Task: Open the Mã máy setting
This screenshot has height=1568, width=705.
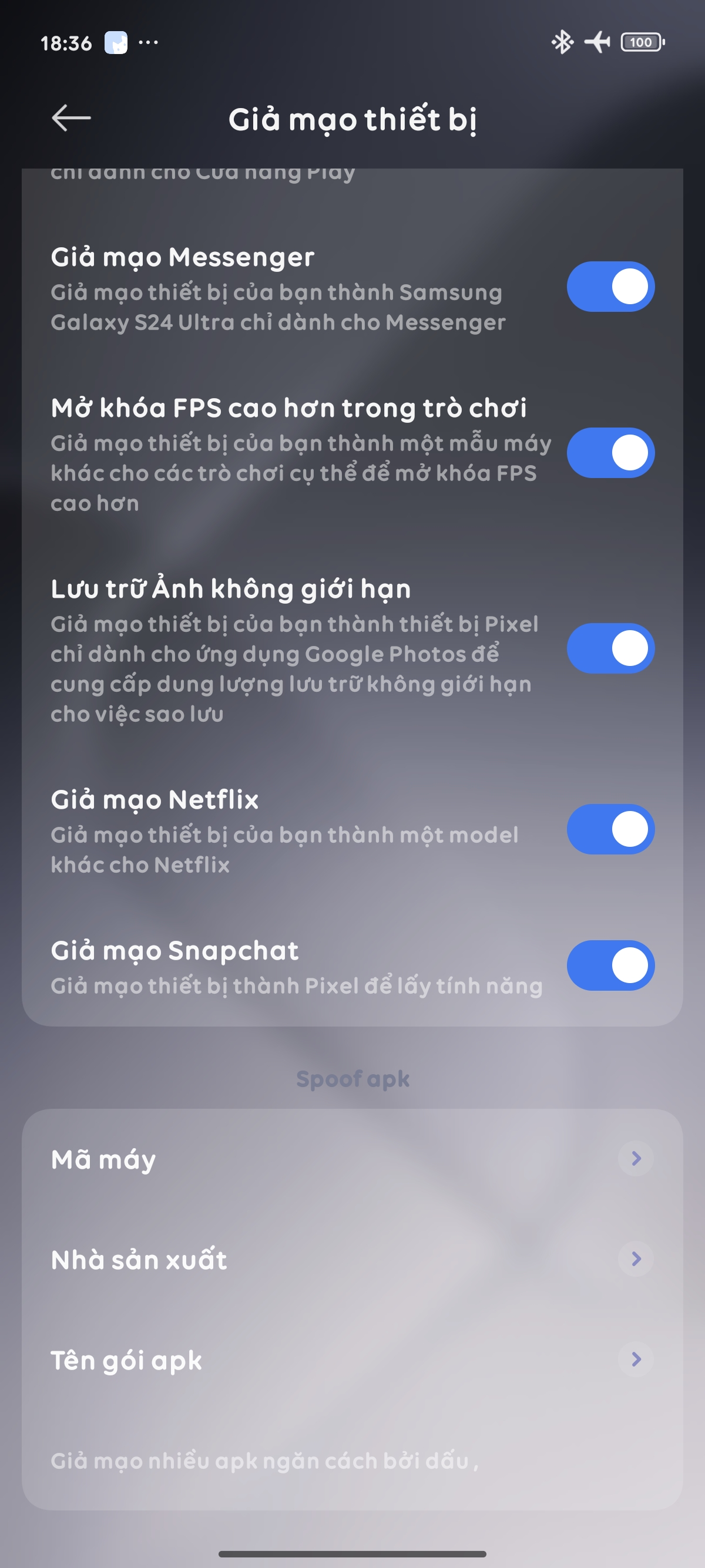Action: (352, 1159)
